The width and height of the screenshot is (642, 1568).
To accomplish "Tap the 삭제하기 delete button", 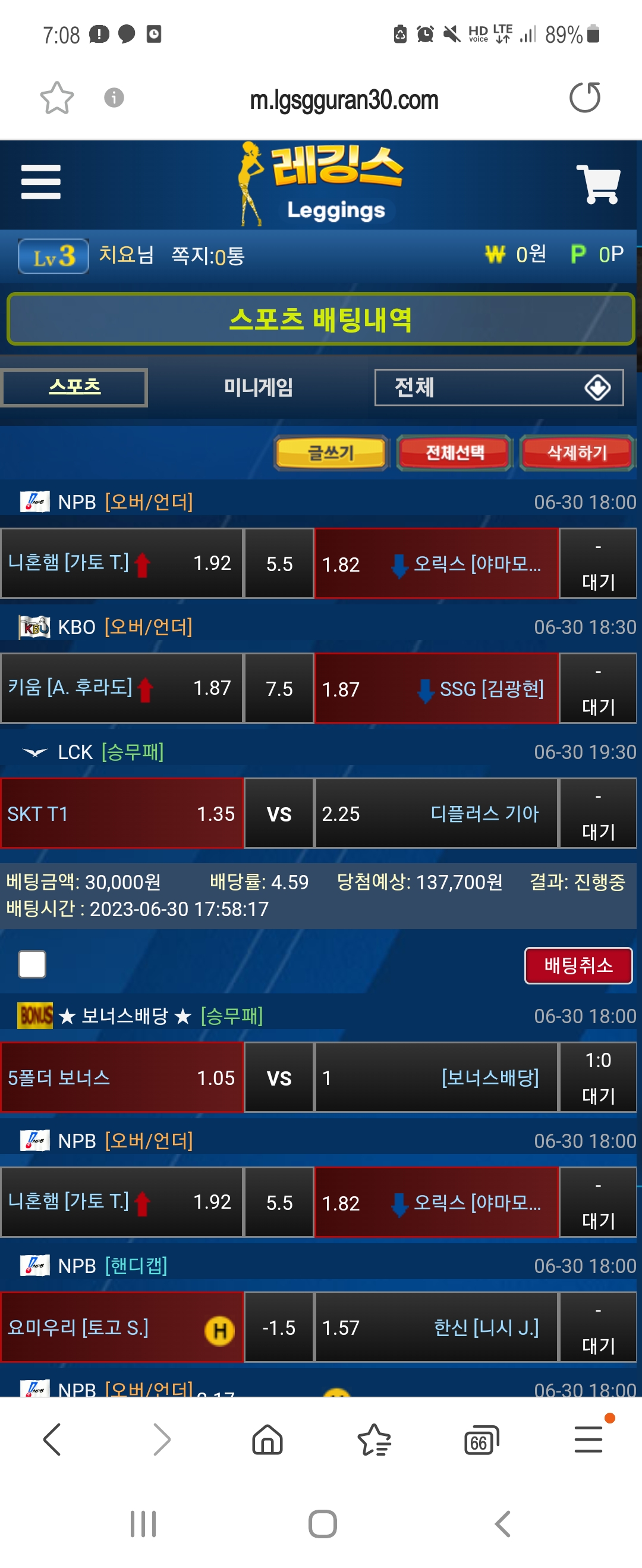I will pos(576,453).
